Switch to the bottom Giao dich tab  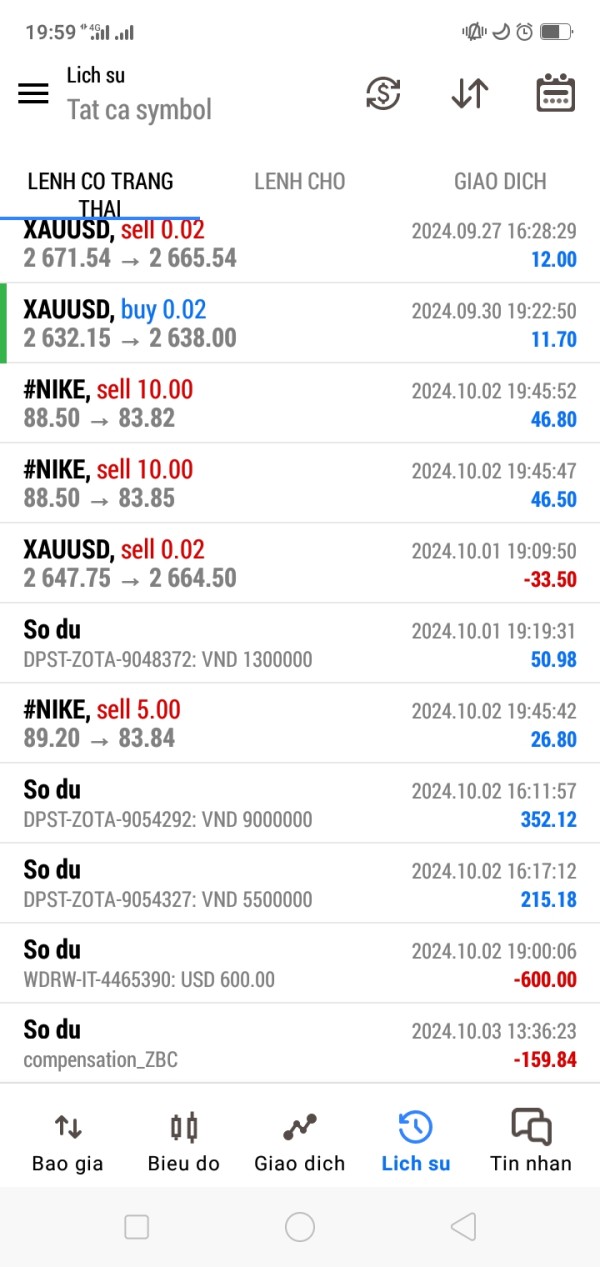[299, 1141]
